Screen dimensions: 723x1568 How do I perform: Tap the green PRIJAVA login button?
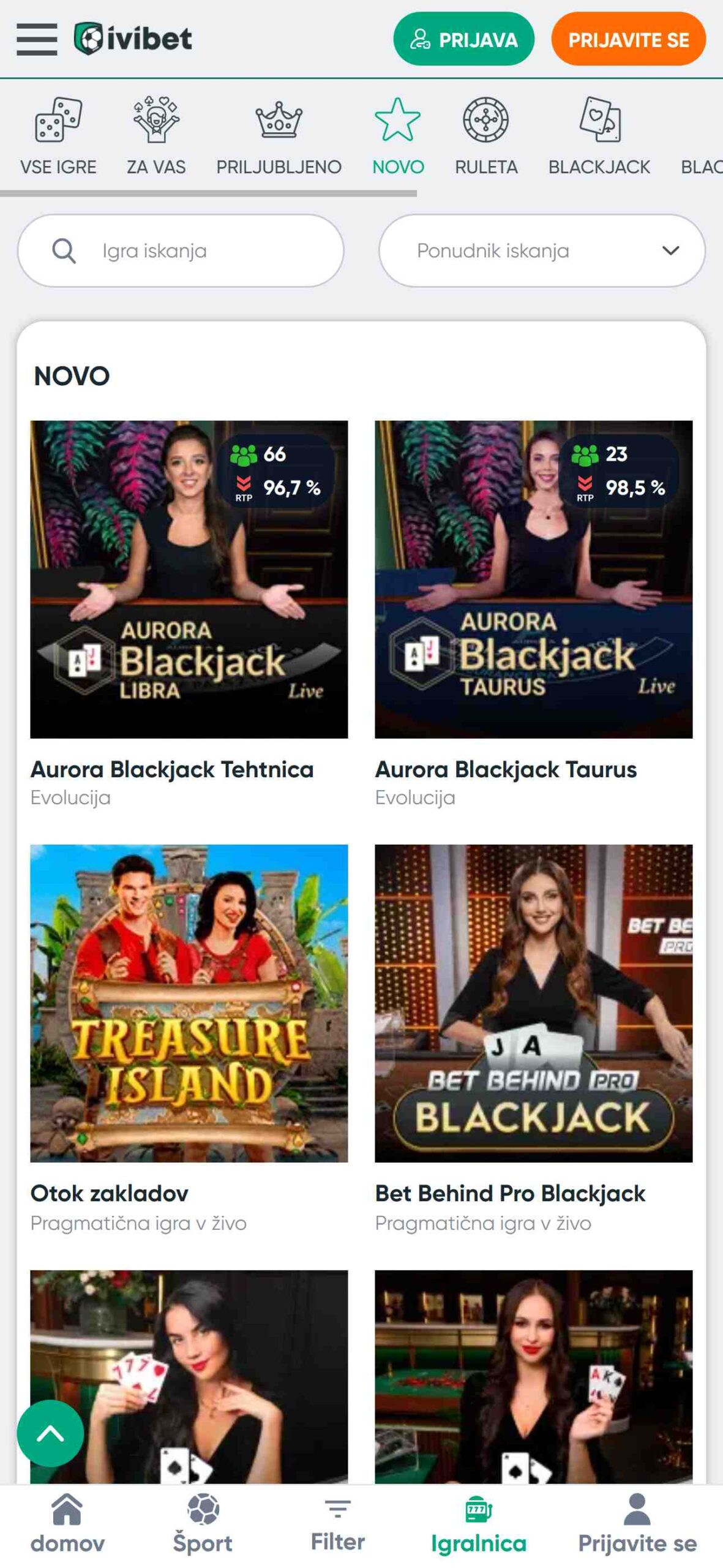click(x=463, y=39)
